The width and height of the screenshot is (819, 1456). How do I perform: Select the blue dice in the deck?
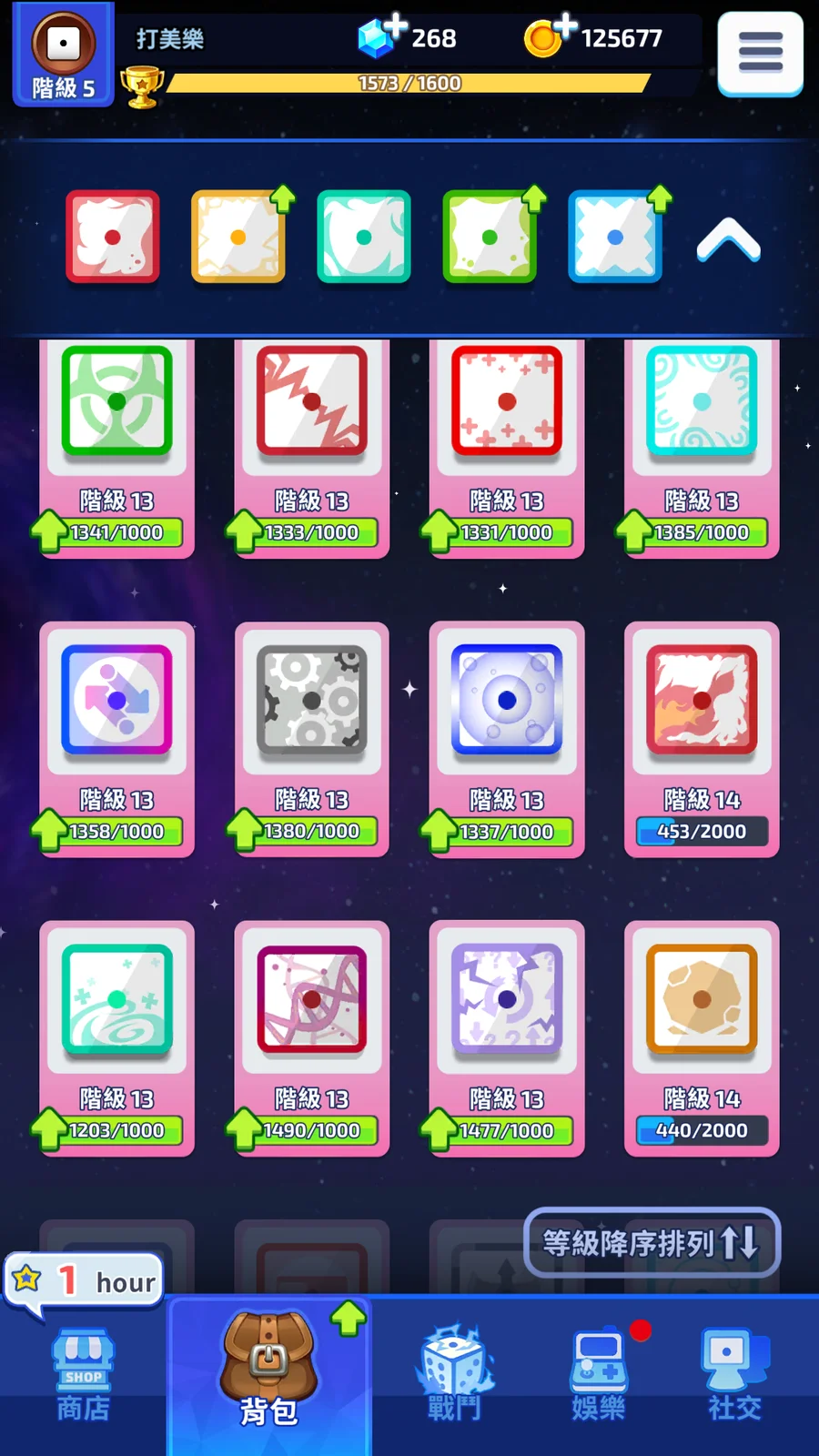pyautogui.click(x=615, y=237)
